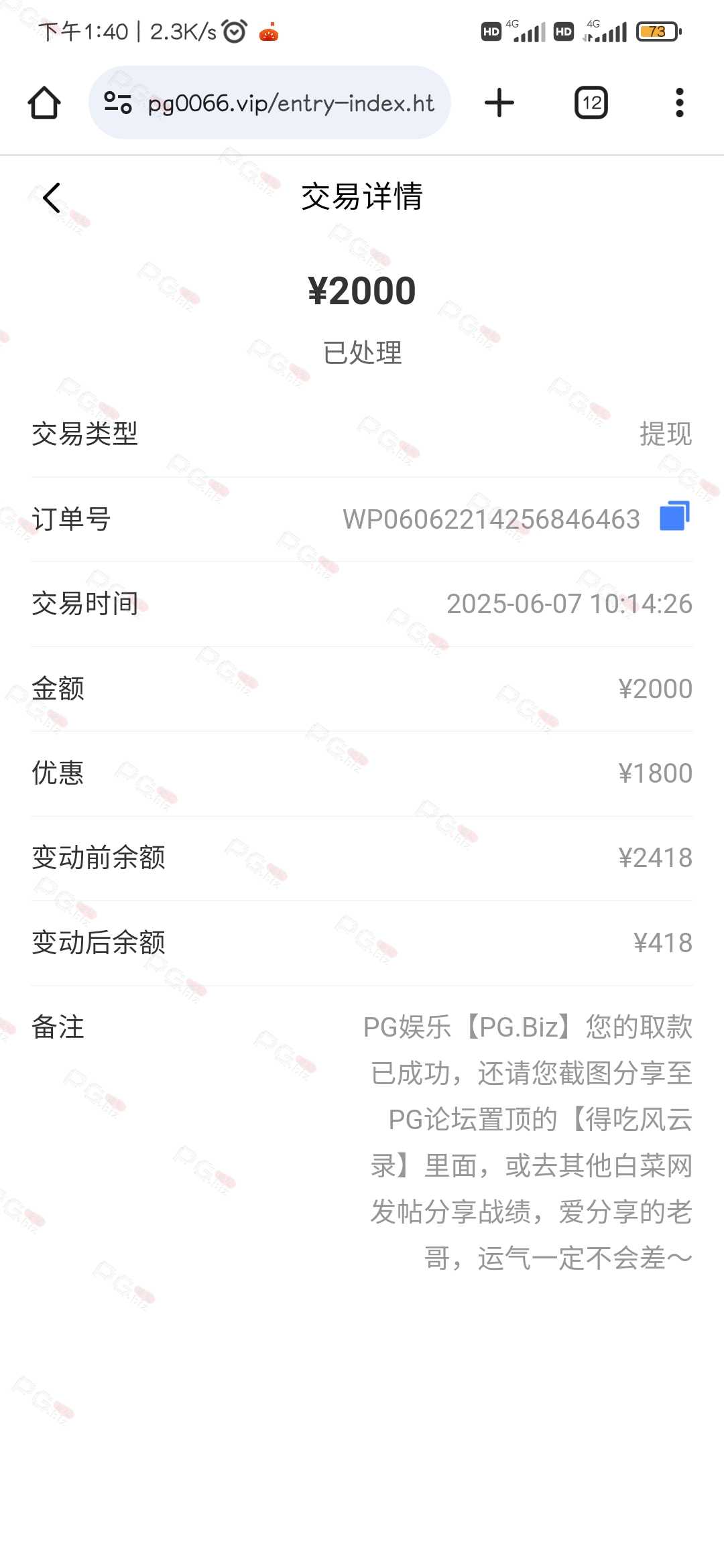Open the browser three-dot overflow menu
Image resolution: width=724 pixels, height=1568 pixels.
pyautogui.click(x=680, y=103)
